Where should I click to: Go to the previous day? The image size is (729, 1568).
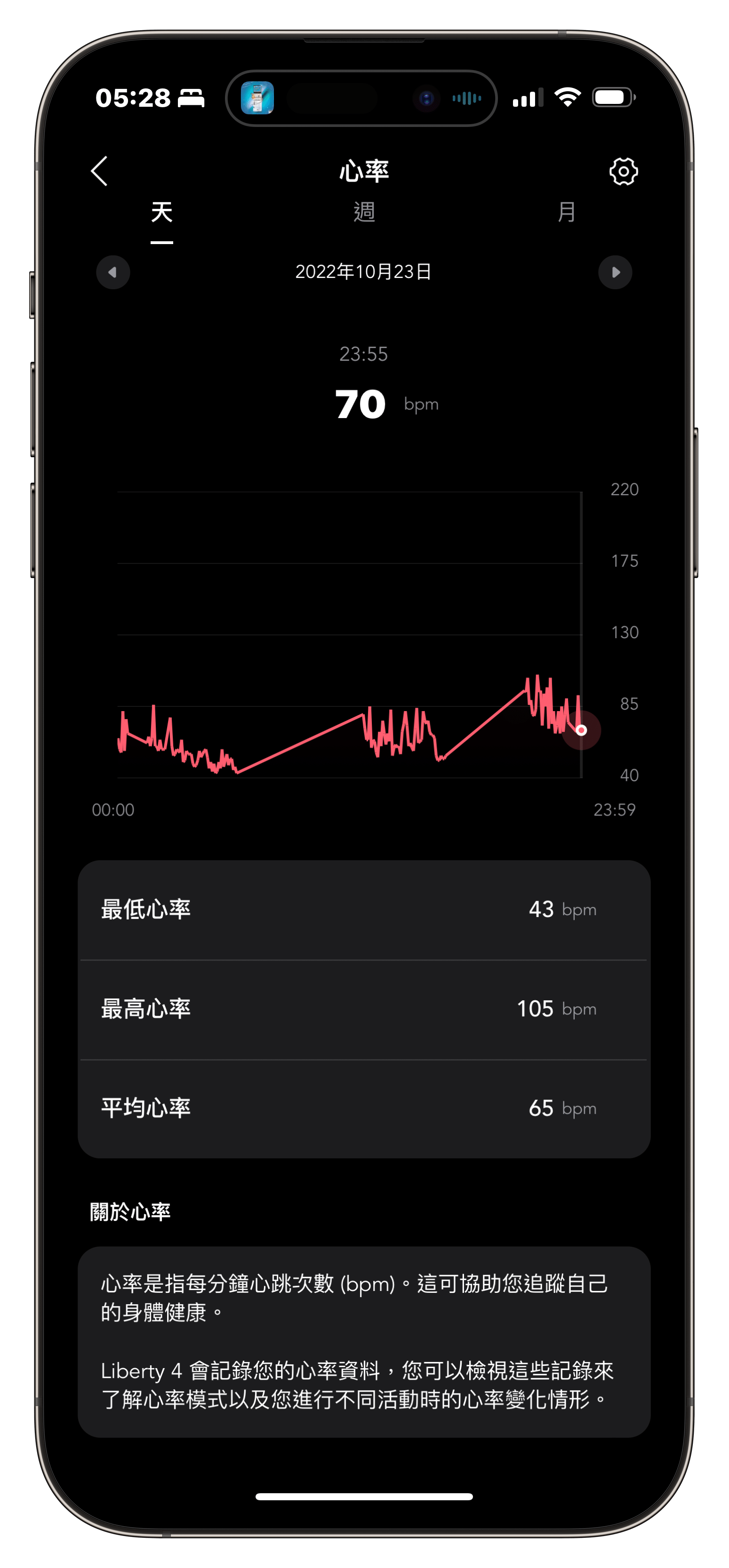pyautogui.click(x=113, y=272)
